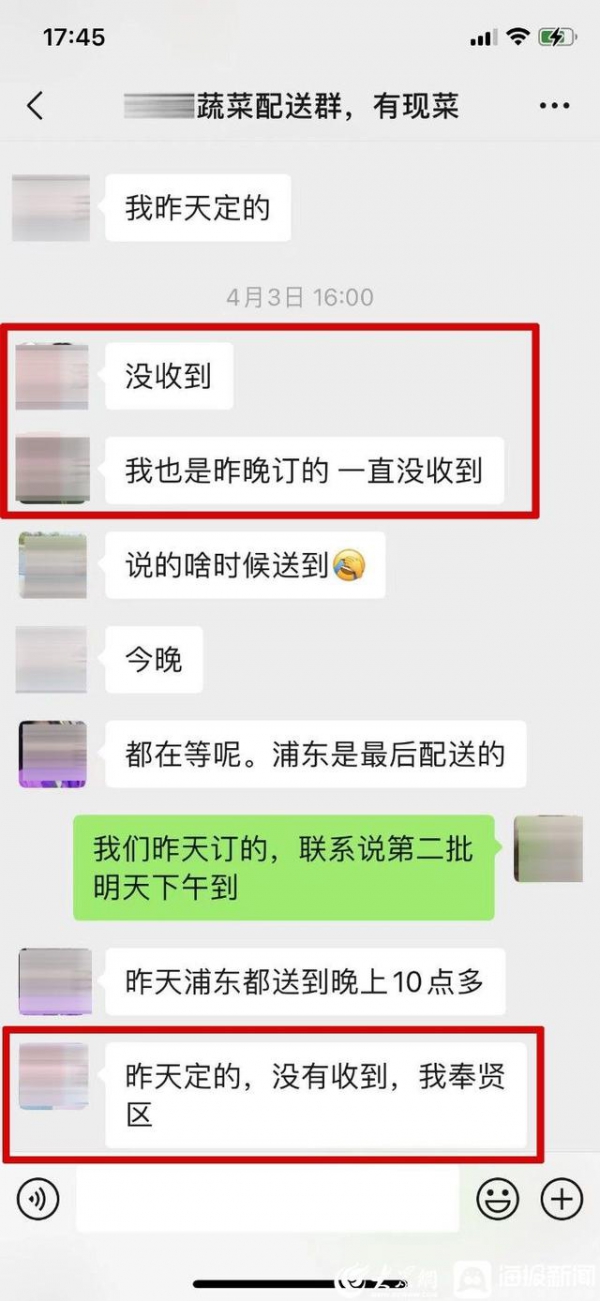The image size is (600, 1301).
Task: Open the plus attachment menu
Action: click(561, 1197)
